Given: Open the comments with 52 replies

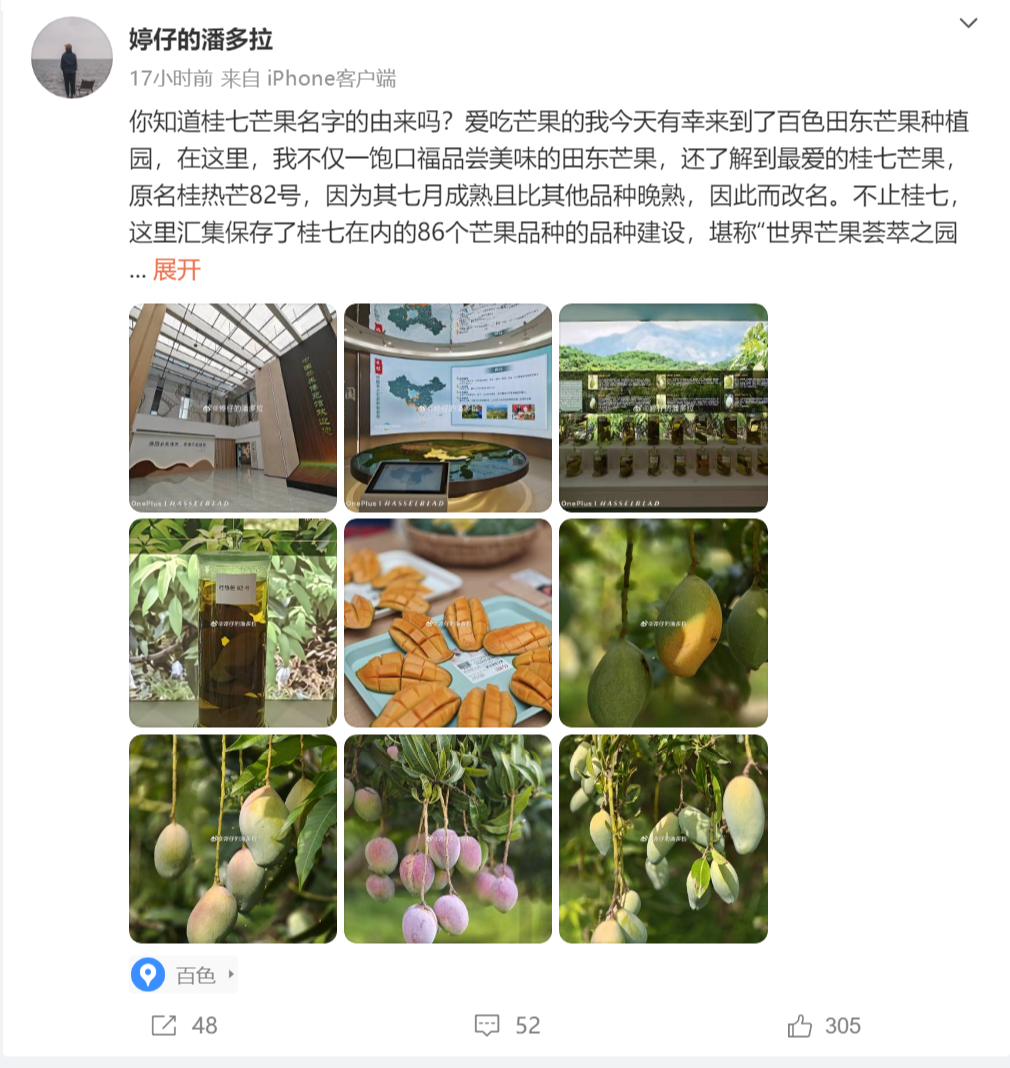Looking at the screenshot, I should [507, 1025].
